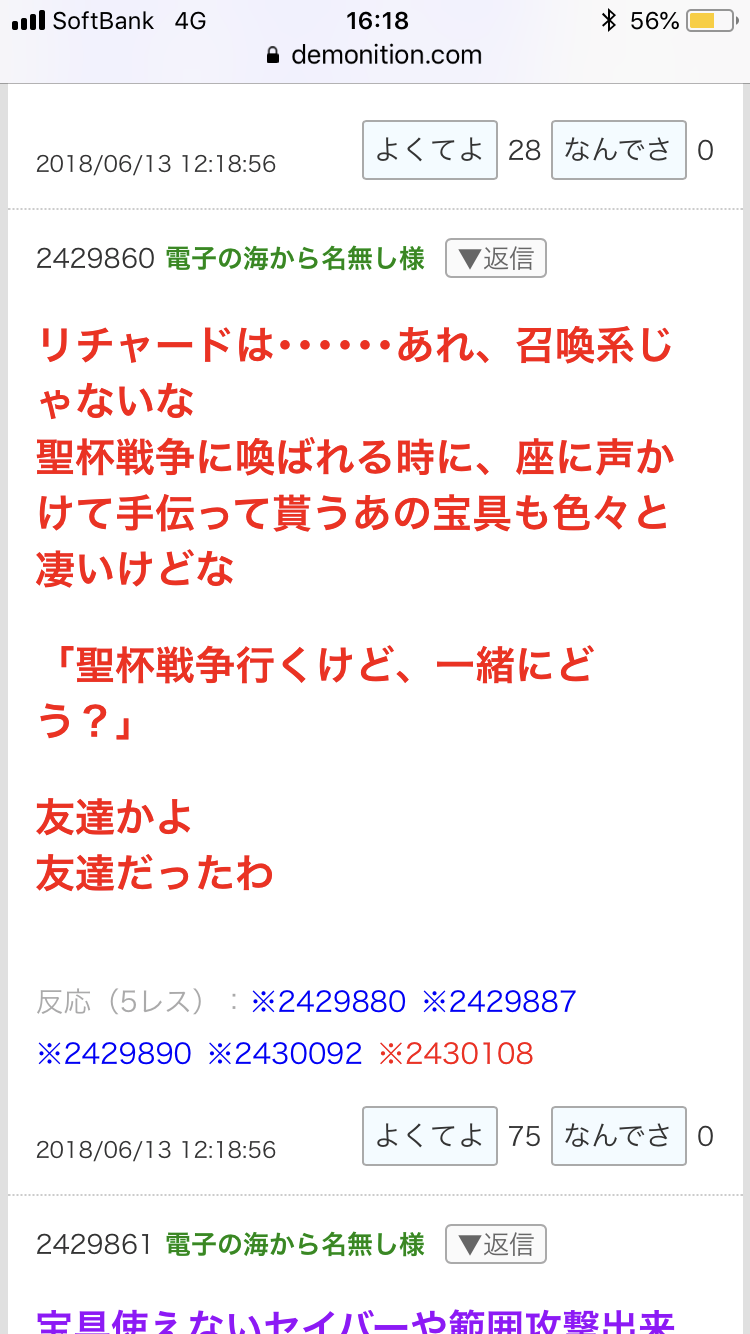This screenshot has height=1334, width=750.
Task: View the reply ※2429890
Action: [113, 1053]
